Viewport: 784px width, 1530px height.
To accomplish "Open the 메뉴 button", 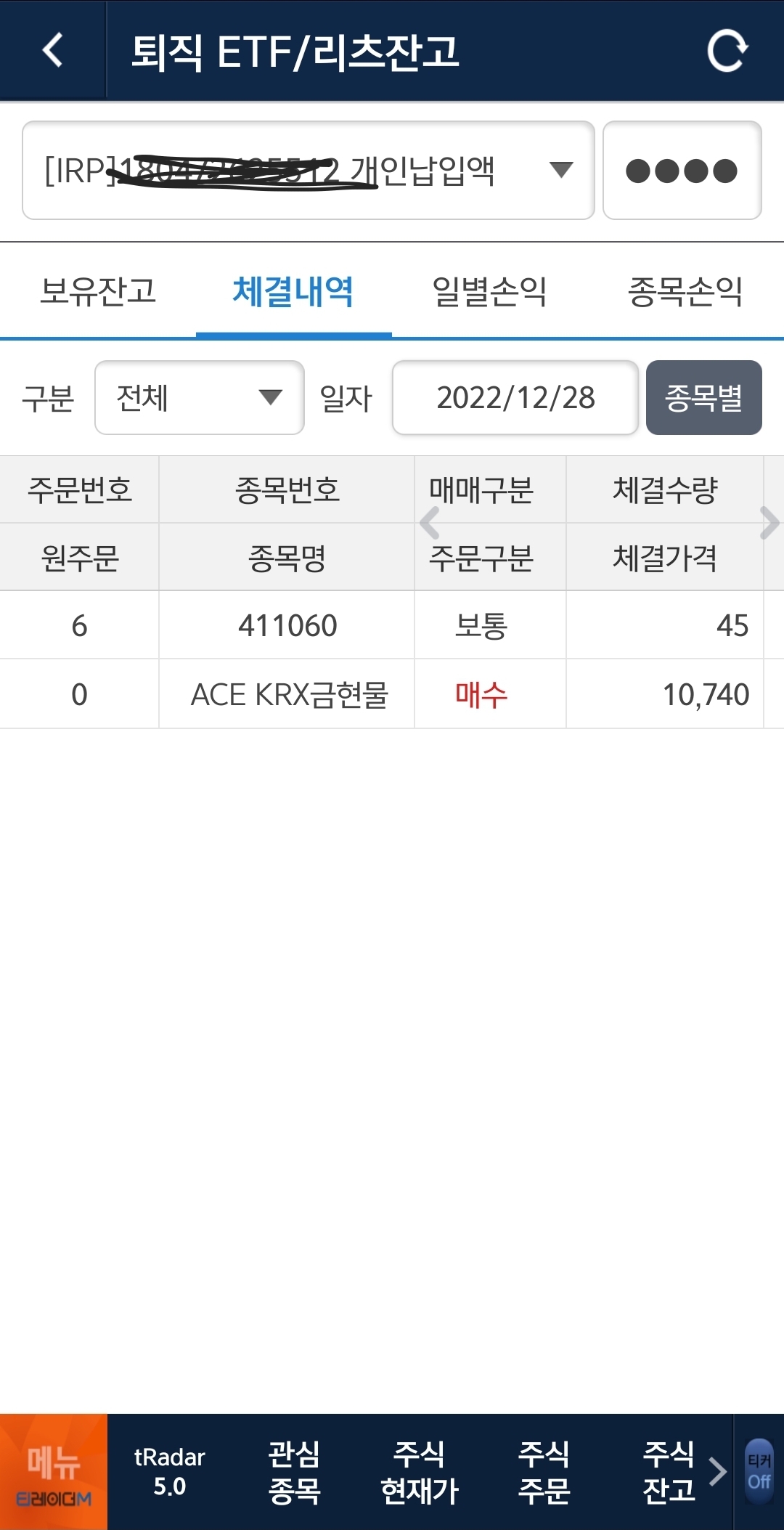I will click(54, 1472).
